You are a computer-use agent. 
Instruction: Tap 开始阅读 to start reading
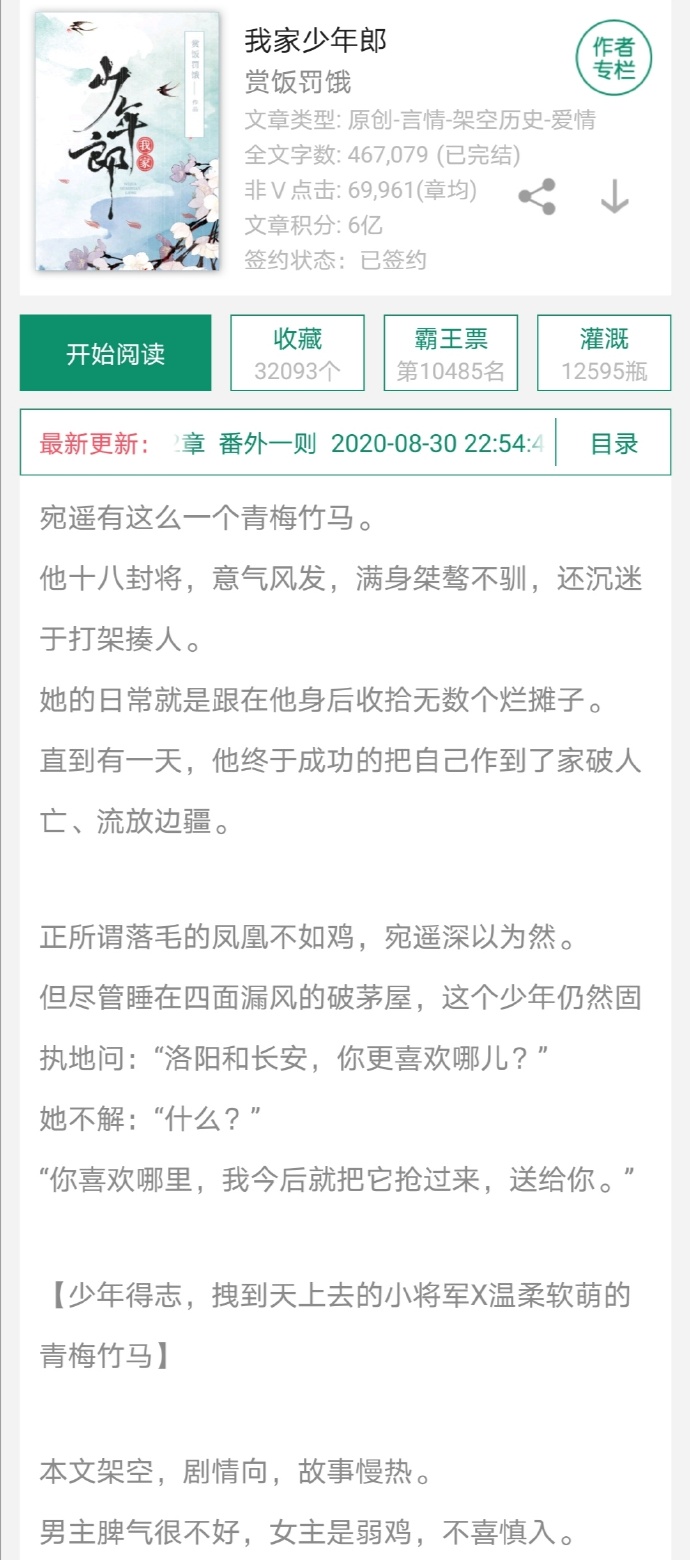pos(116,353)
